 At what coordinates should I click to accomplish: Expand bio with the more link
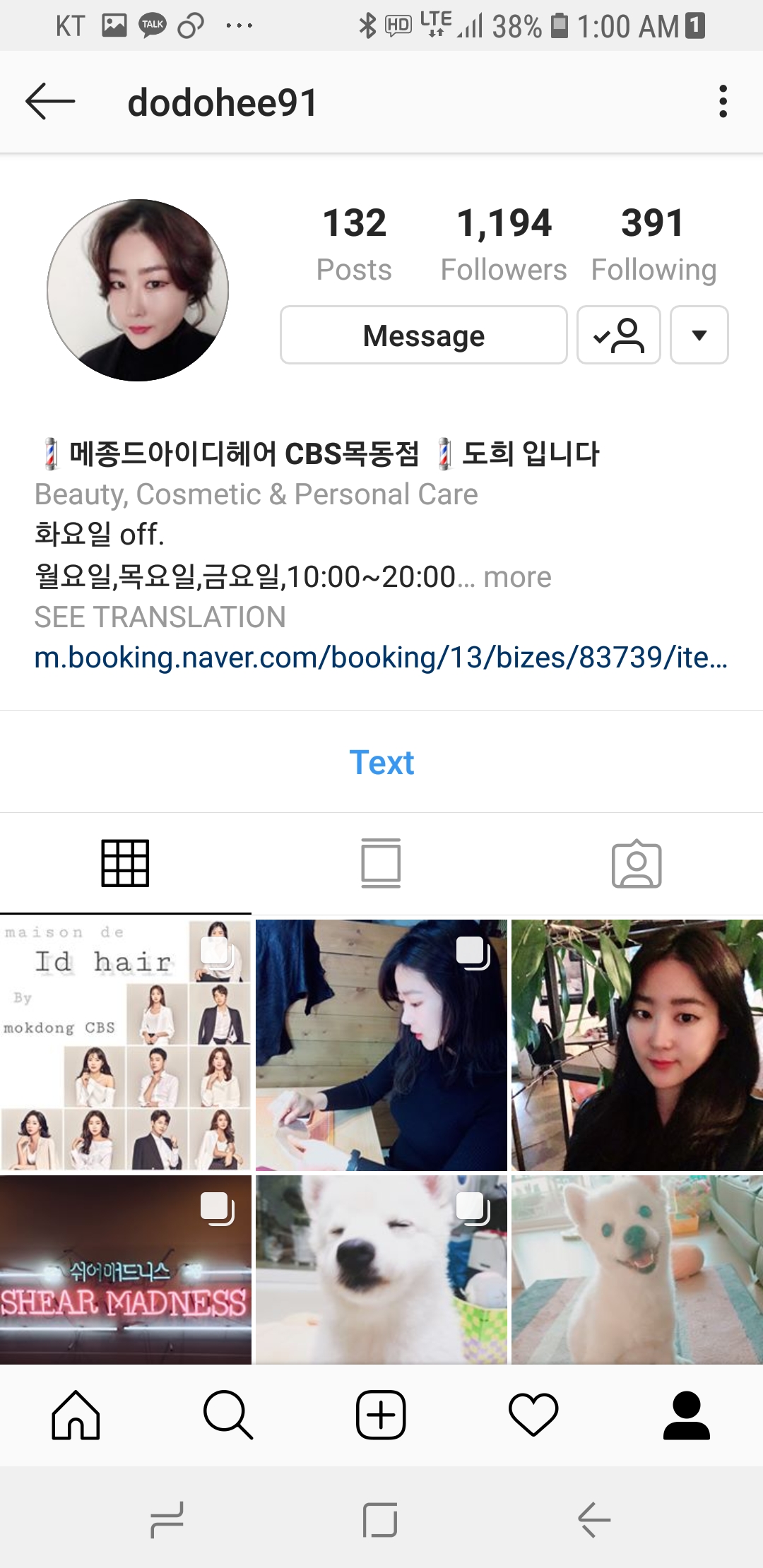(517, 578)
